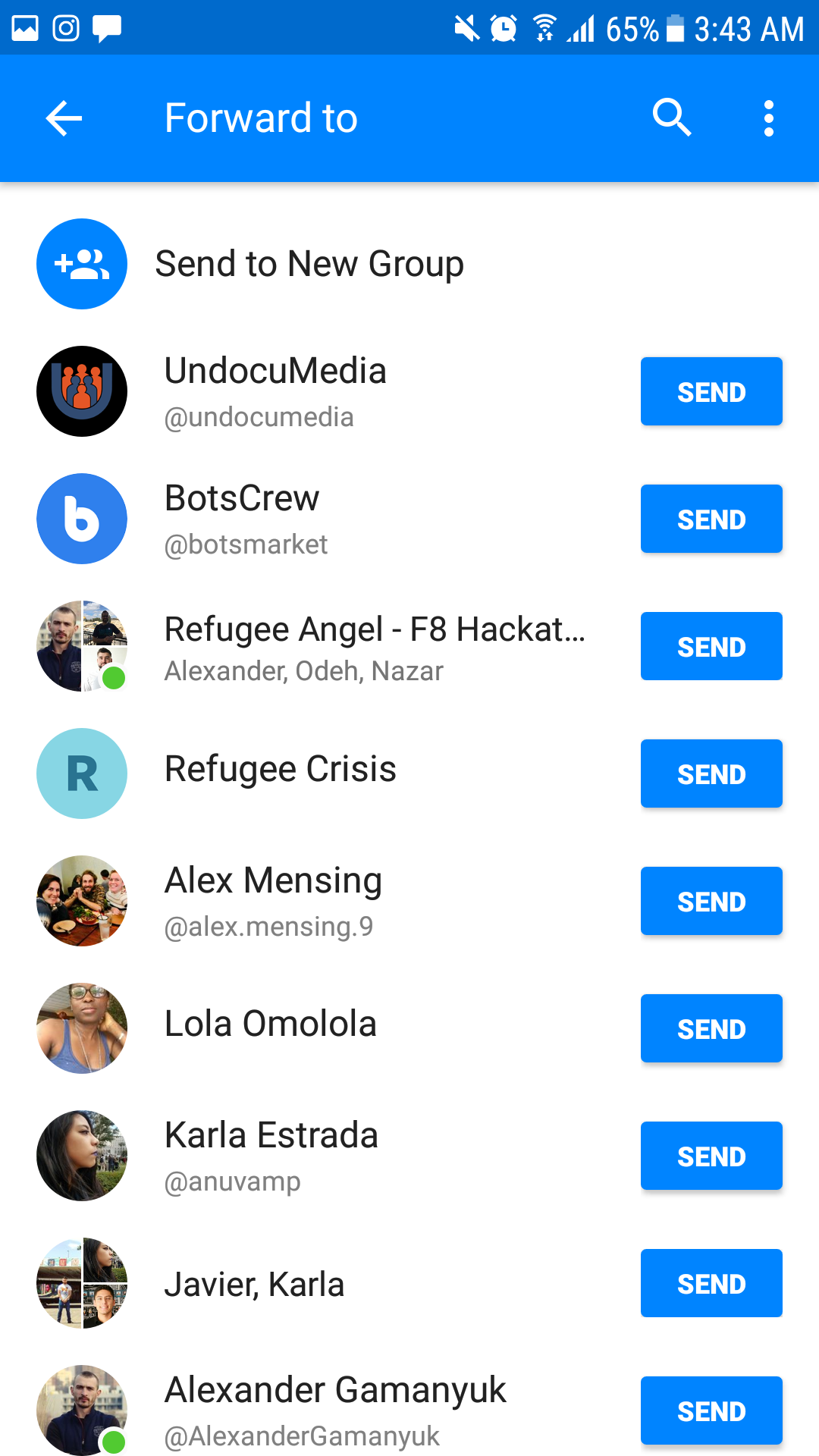The width and height of the screenshot is (819, 1456).
Task: Send to UndocuMedia
Action: coord(711,391)
